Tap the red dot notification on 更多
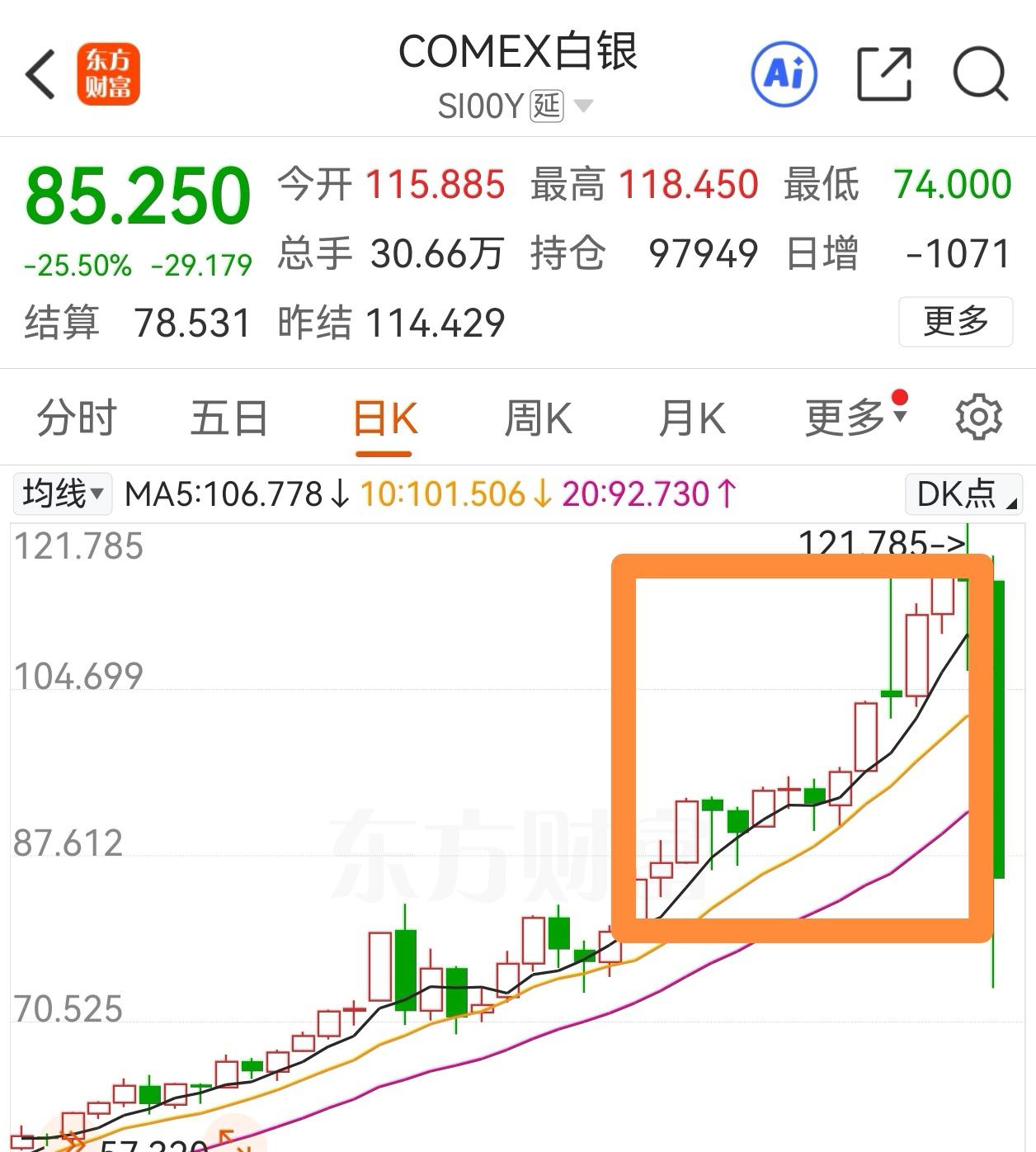This screenshot has width=1036, height=1152. (900, 399)
